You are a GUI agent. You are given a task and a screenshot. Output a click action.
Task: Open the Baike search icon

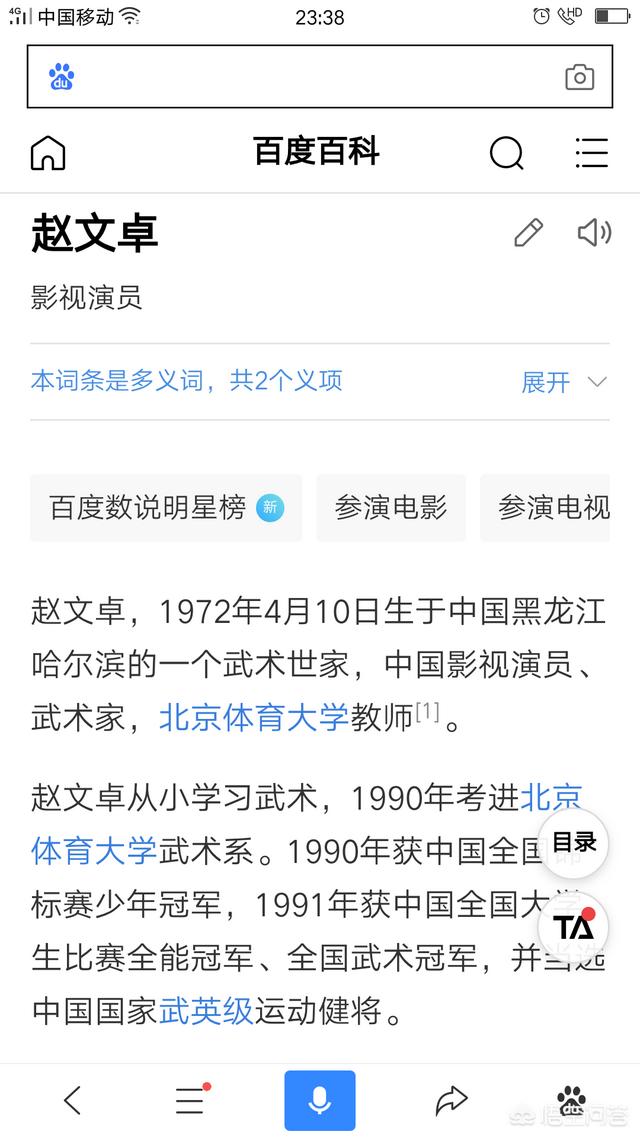pos(506,153)
